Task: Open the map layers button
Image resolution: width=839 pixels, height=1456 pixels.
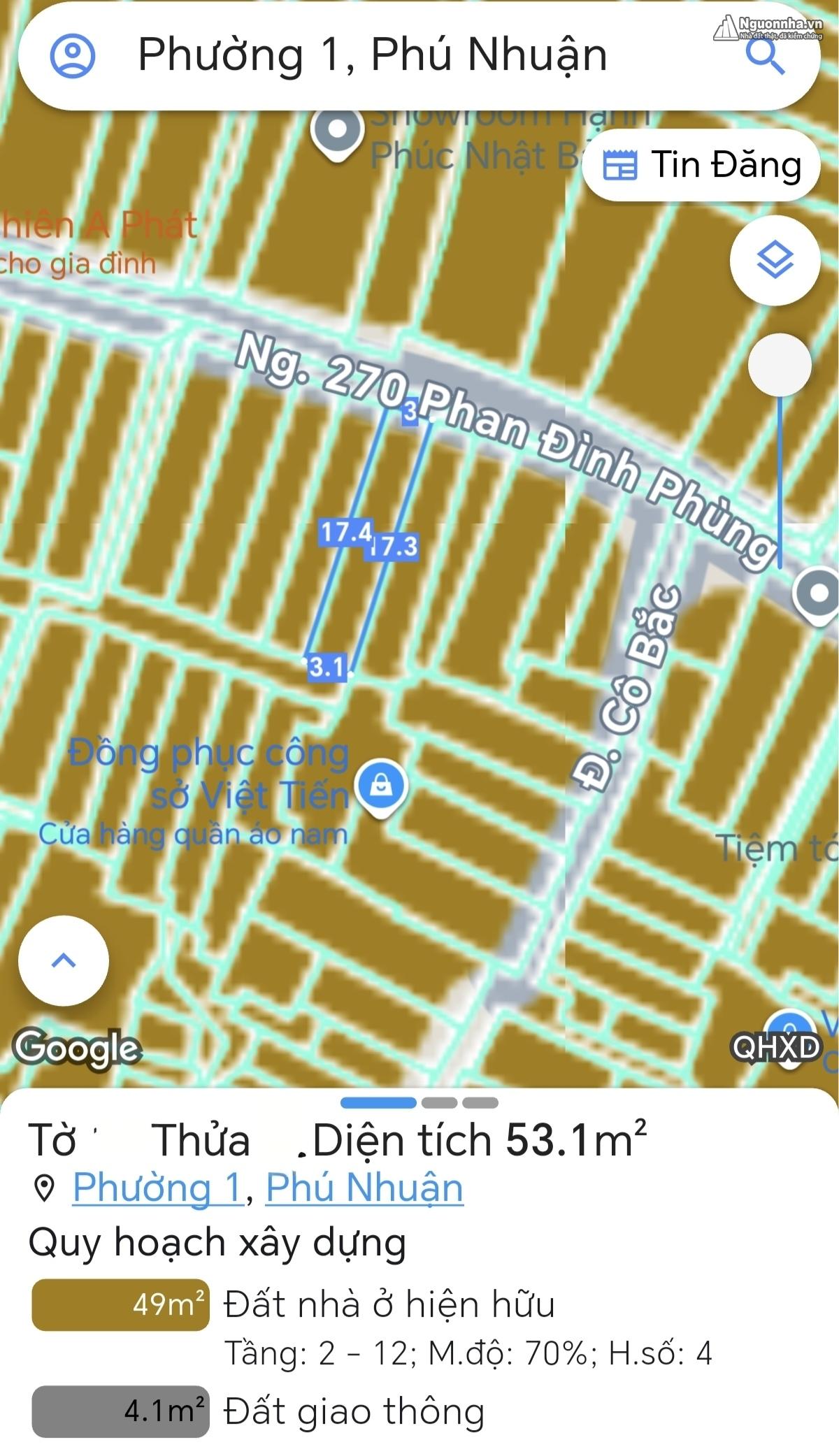Action: 775,260
